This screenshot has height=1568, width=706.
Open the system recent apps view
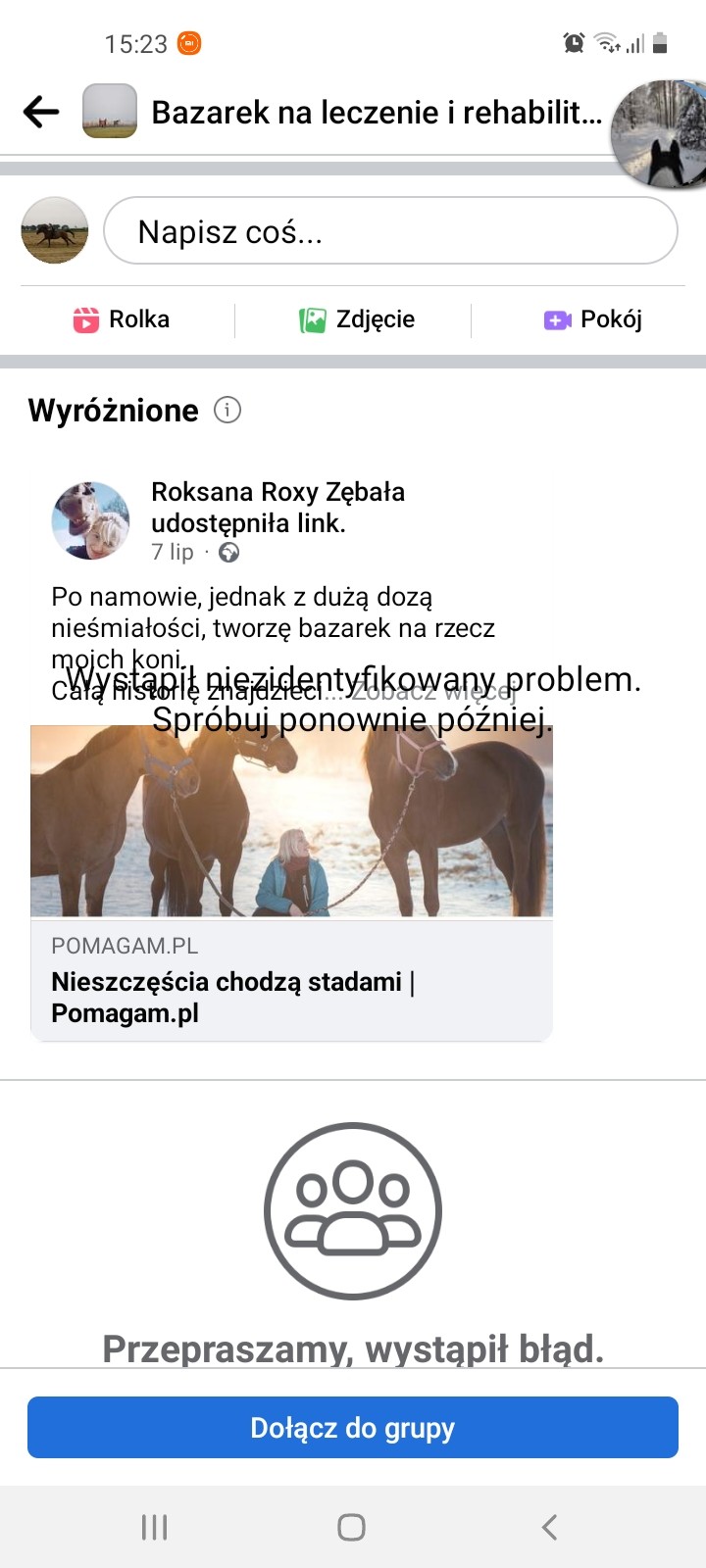pyautogui.click(x=155, y=1527)
